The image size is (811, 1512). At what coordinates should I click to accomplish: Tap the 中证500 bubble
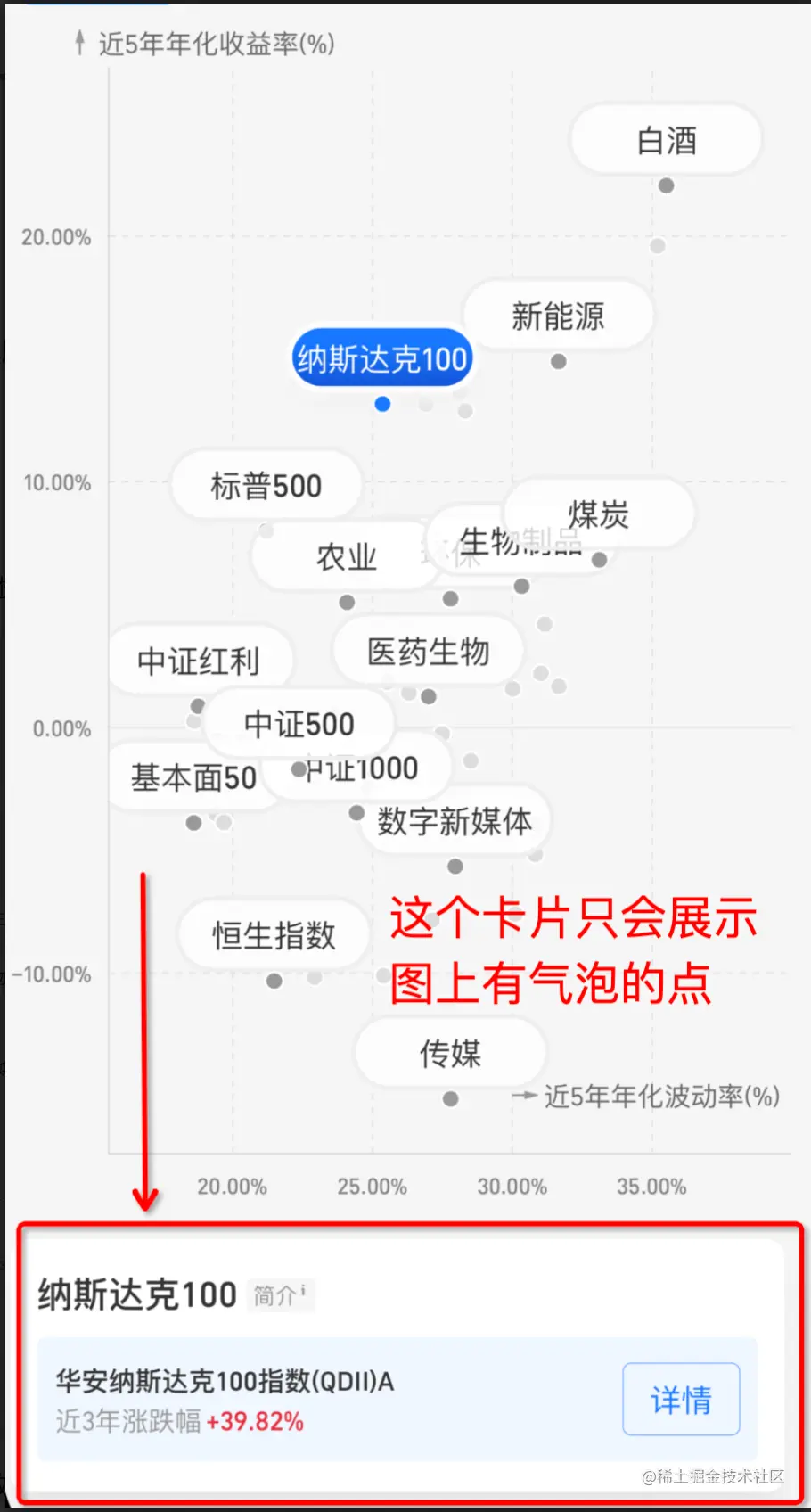[x=299, y=724]
